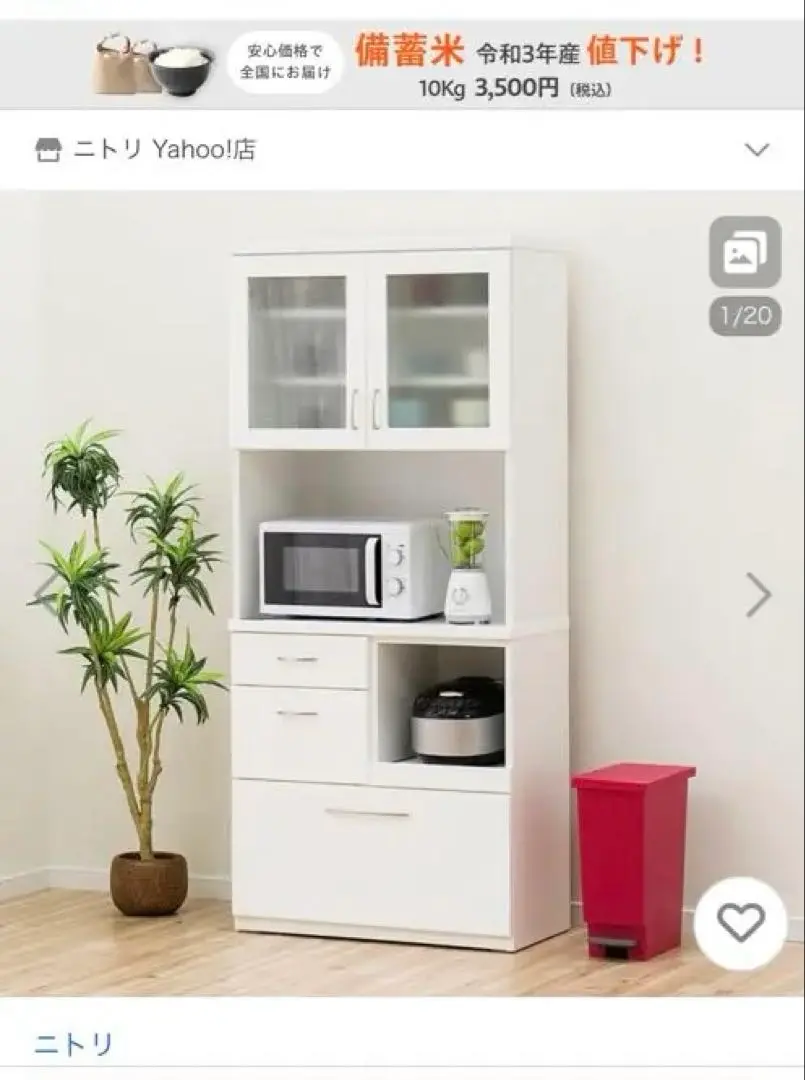Show the previous product image

(x=45, y=595)
